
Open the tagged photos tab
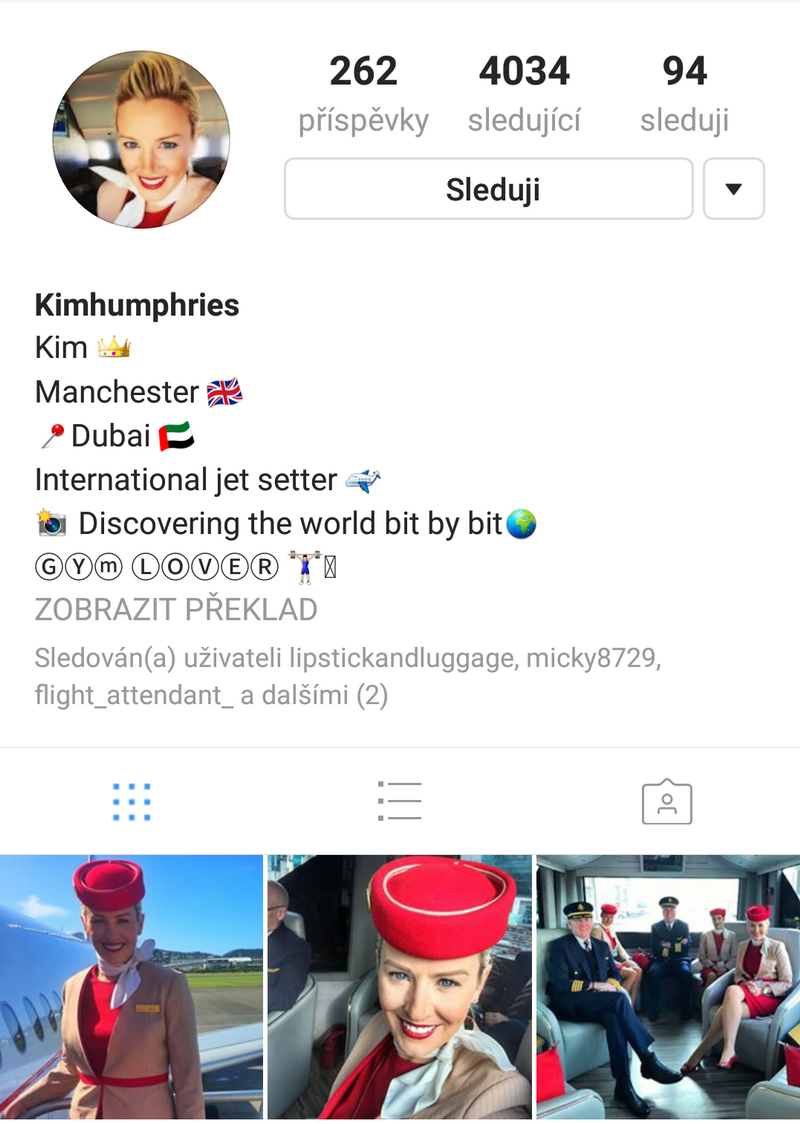click(667, 802)
